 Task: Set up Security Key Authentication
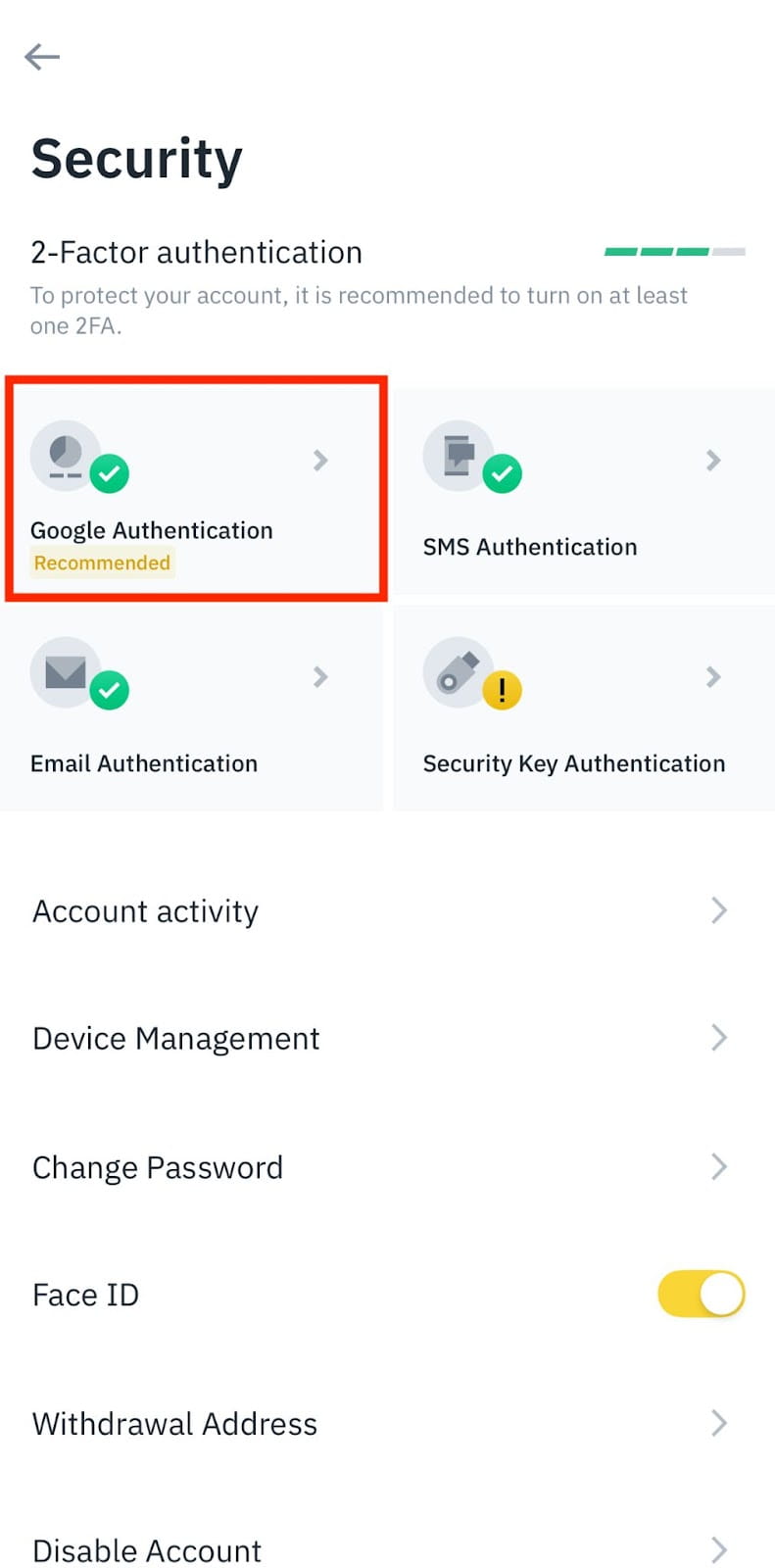tap(583, 708)
